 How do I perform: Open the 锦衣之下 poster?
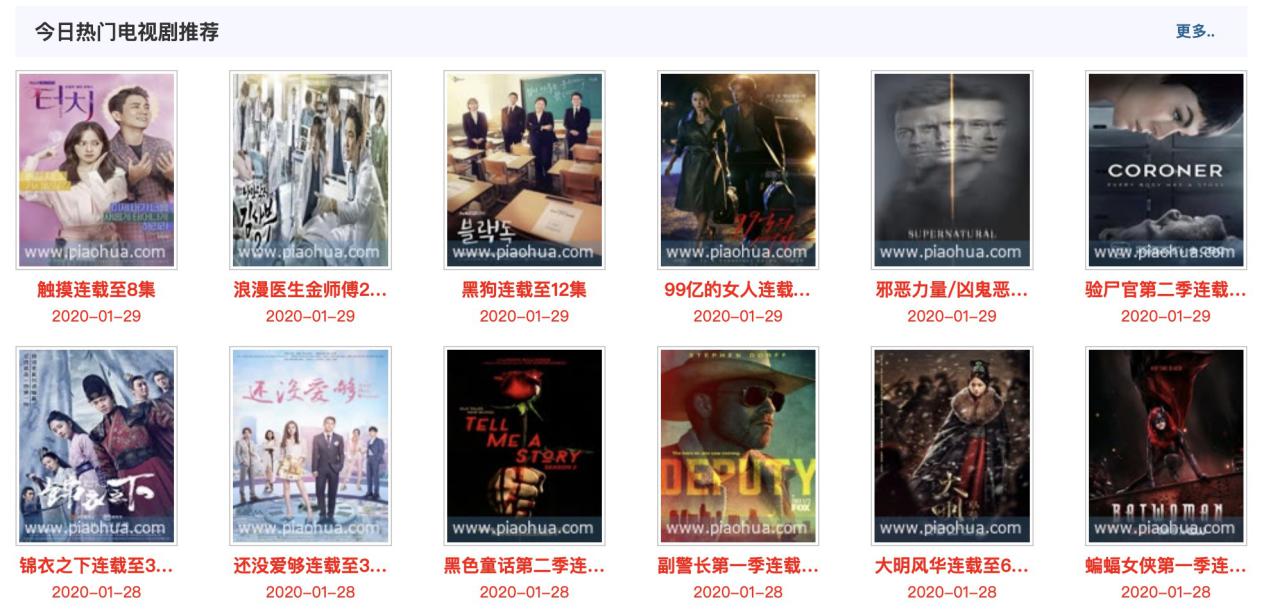tap(96, 446)
